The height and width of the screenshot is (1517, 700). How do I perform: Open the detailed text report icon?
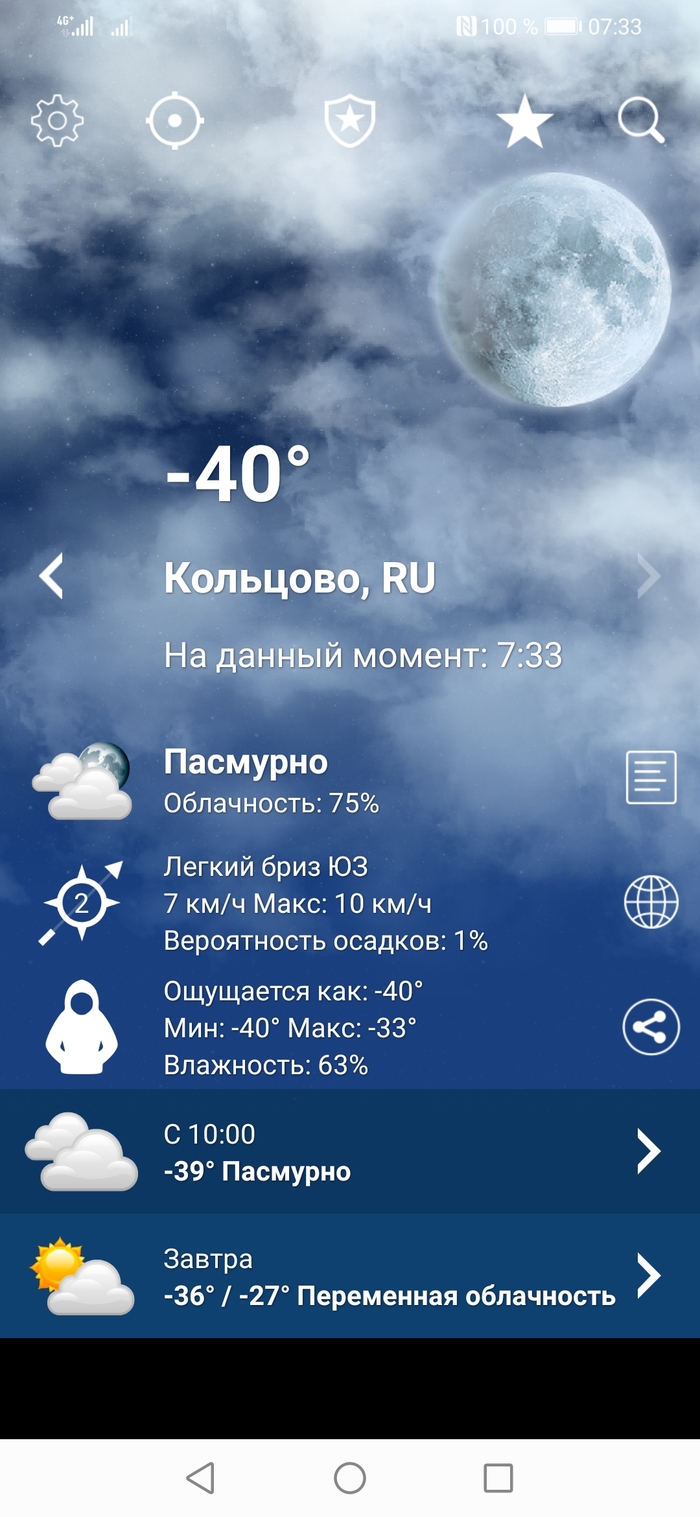pos(651,777)
